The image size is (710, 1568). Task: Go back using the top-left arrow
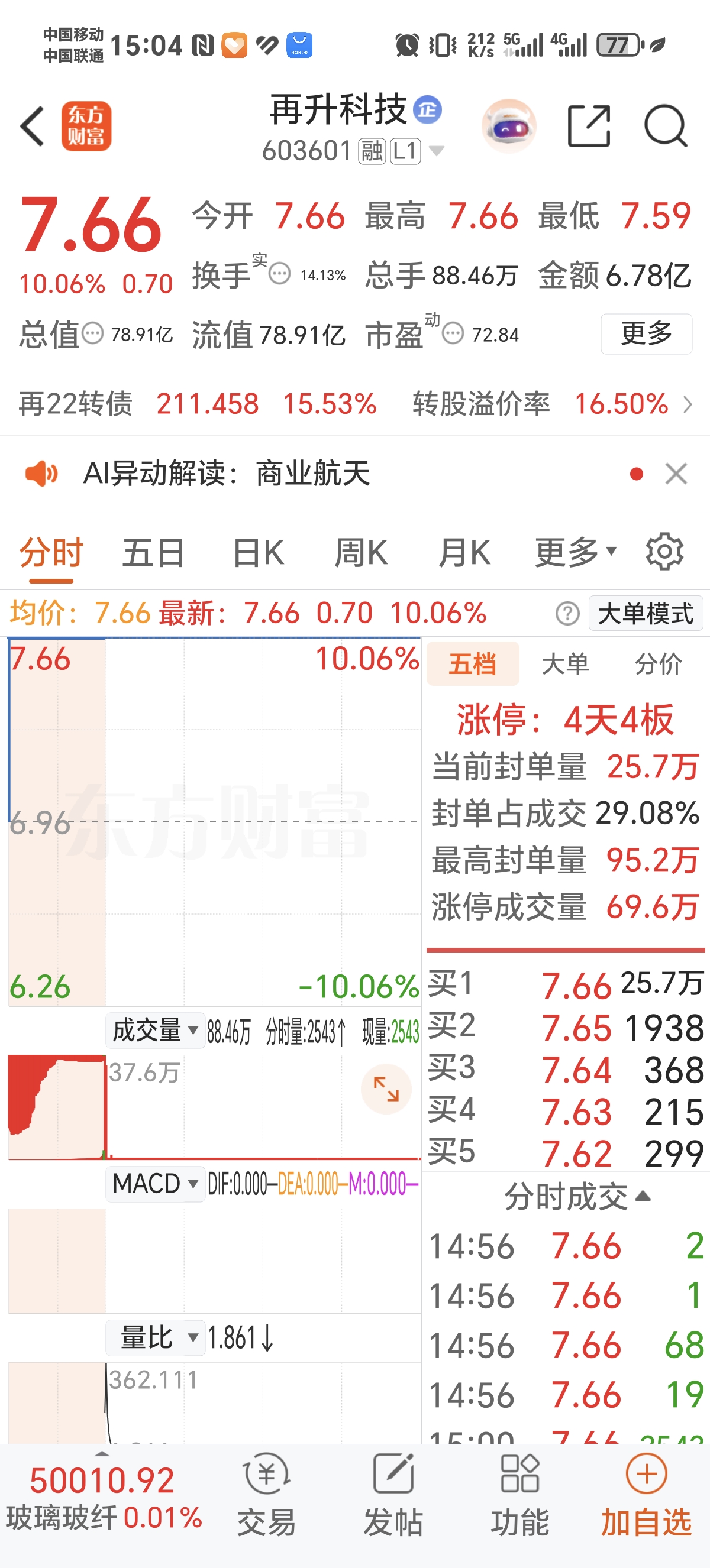click(x=33, y=126)
